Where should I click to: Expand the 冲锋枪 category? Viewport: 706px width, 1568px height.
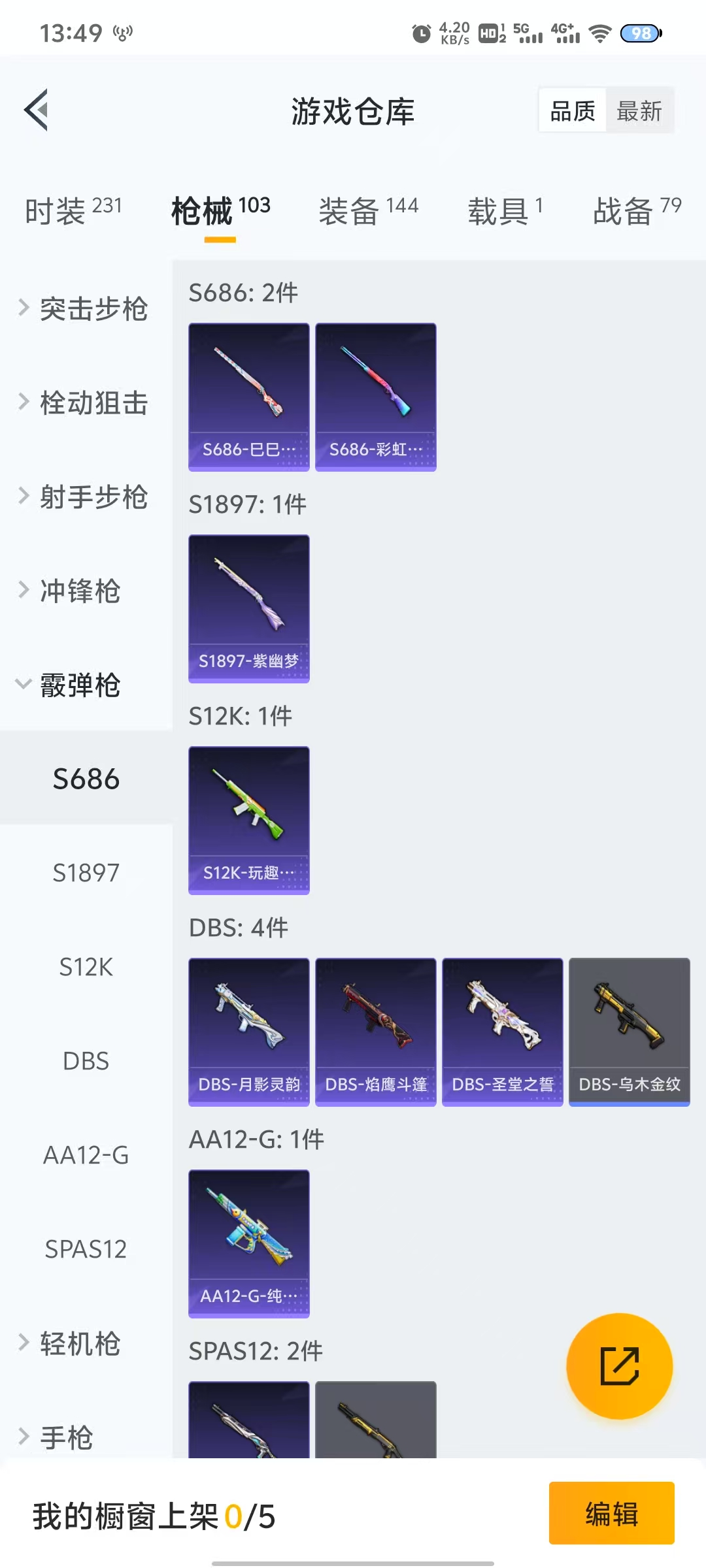72,591
